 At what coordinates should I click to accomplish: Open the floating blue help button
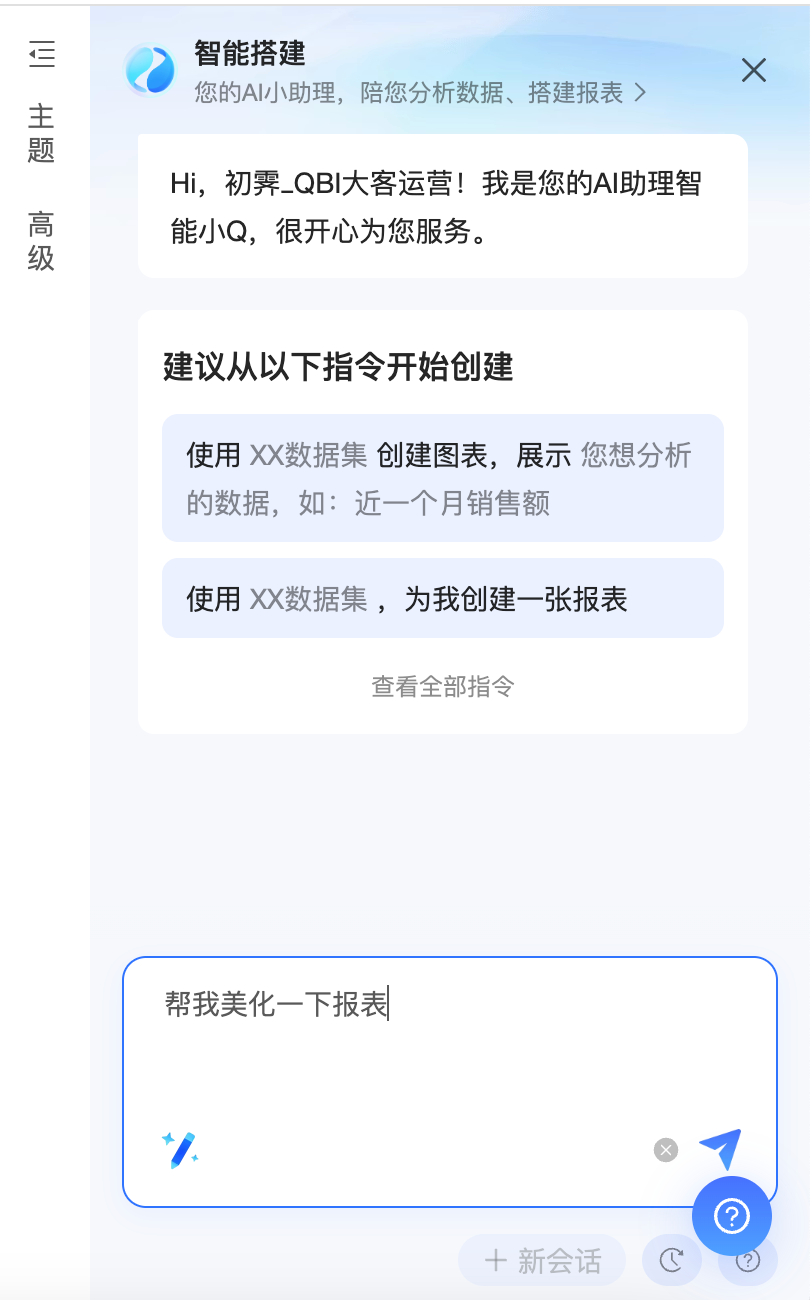click(732, 1216)
